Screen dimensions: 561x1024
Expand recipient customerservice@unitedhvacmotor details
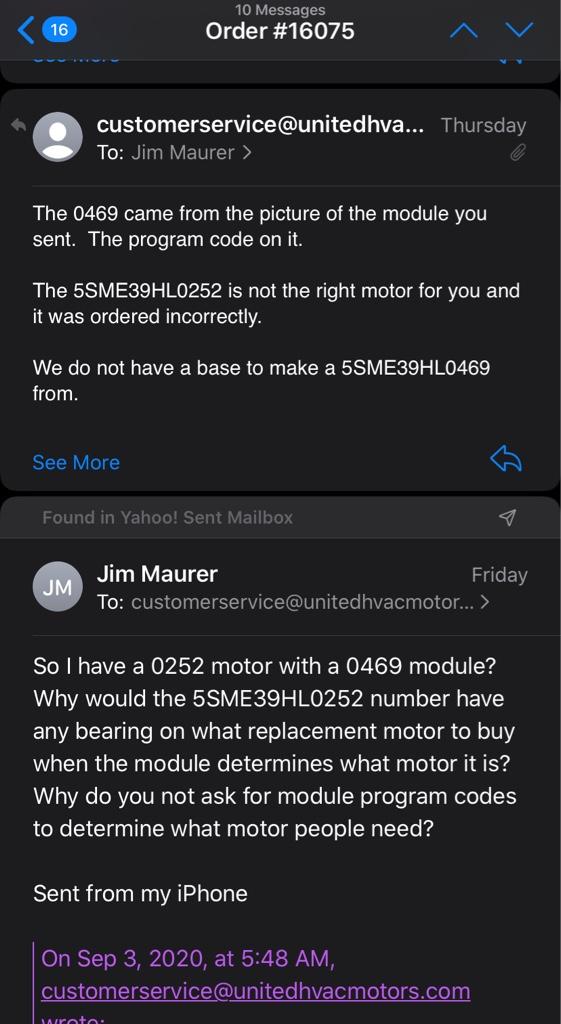click(293, 602)
